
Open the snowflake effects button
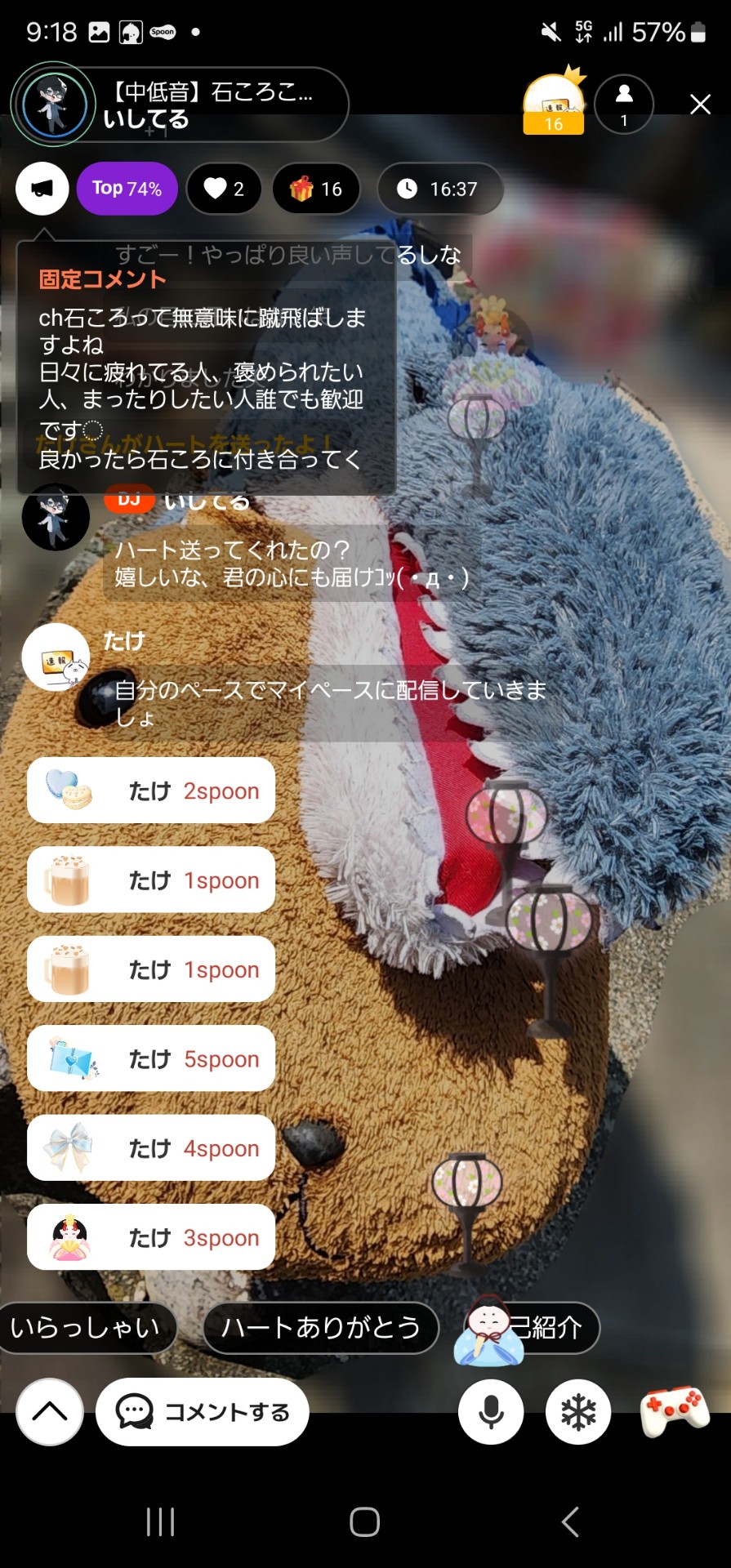pos(578,1412)
